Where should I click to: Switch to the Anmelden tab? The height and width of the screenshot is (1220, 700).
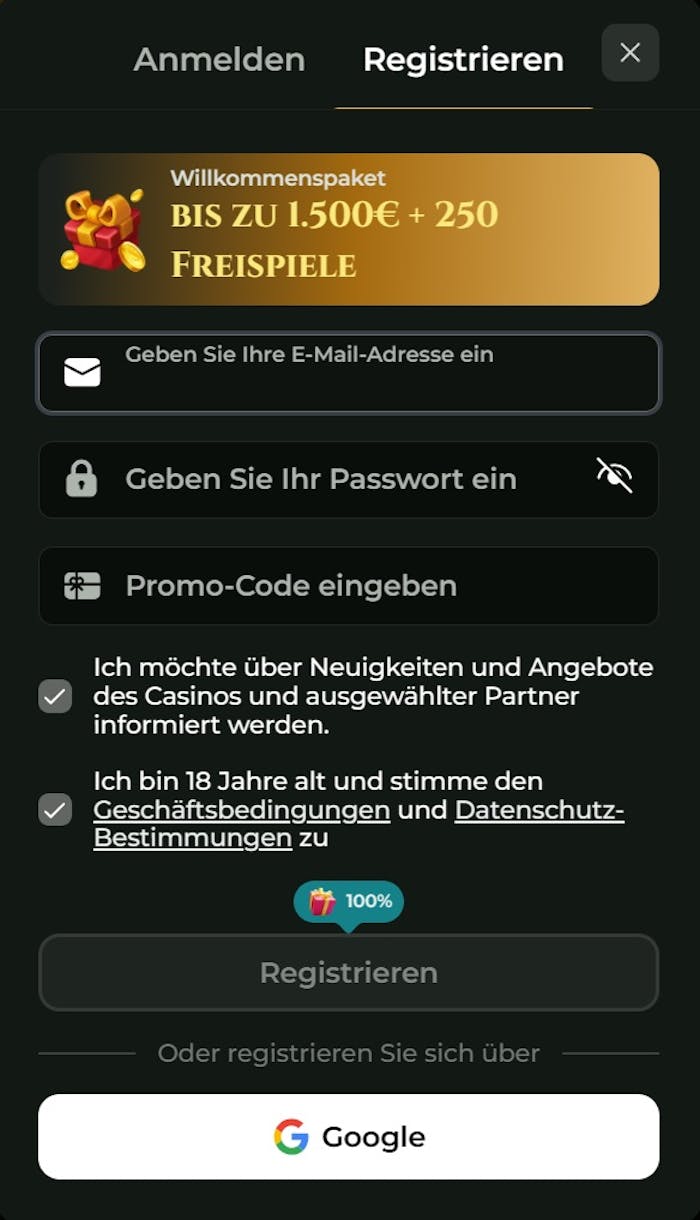(219, 59)
